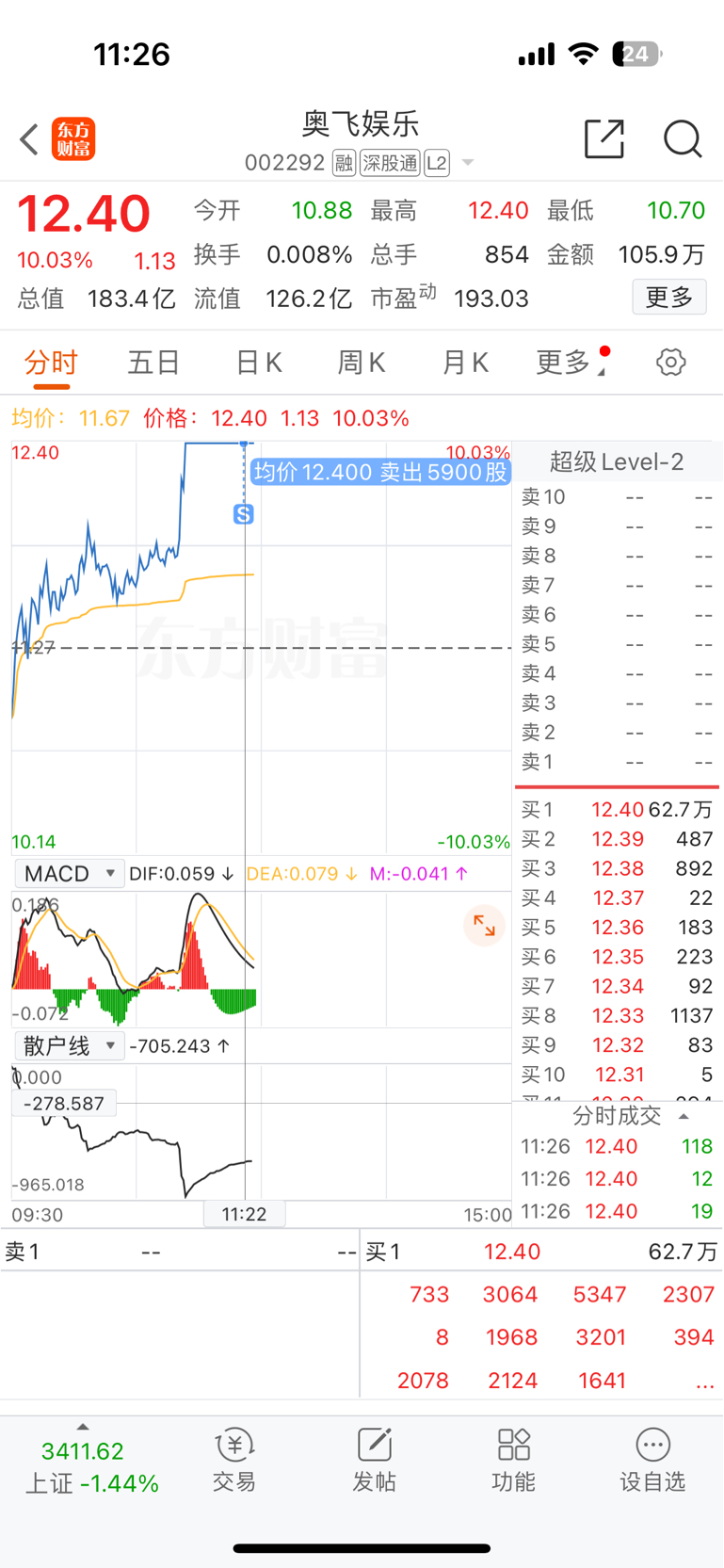This screenshot has height=1568, width=724.
Task: Switch to the 日K chart tab
Action: click(x=258, y=363)
